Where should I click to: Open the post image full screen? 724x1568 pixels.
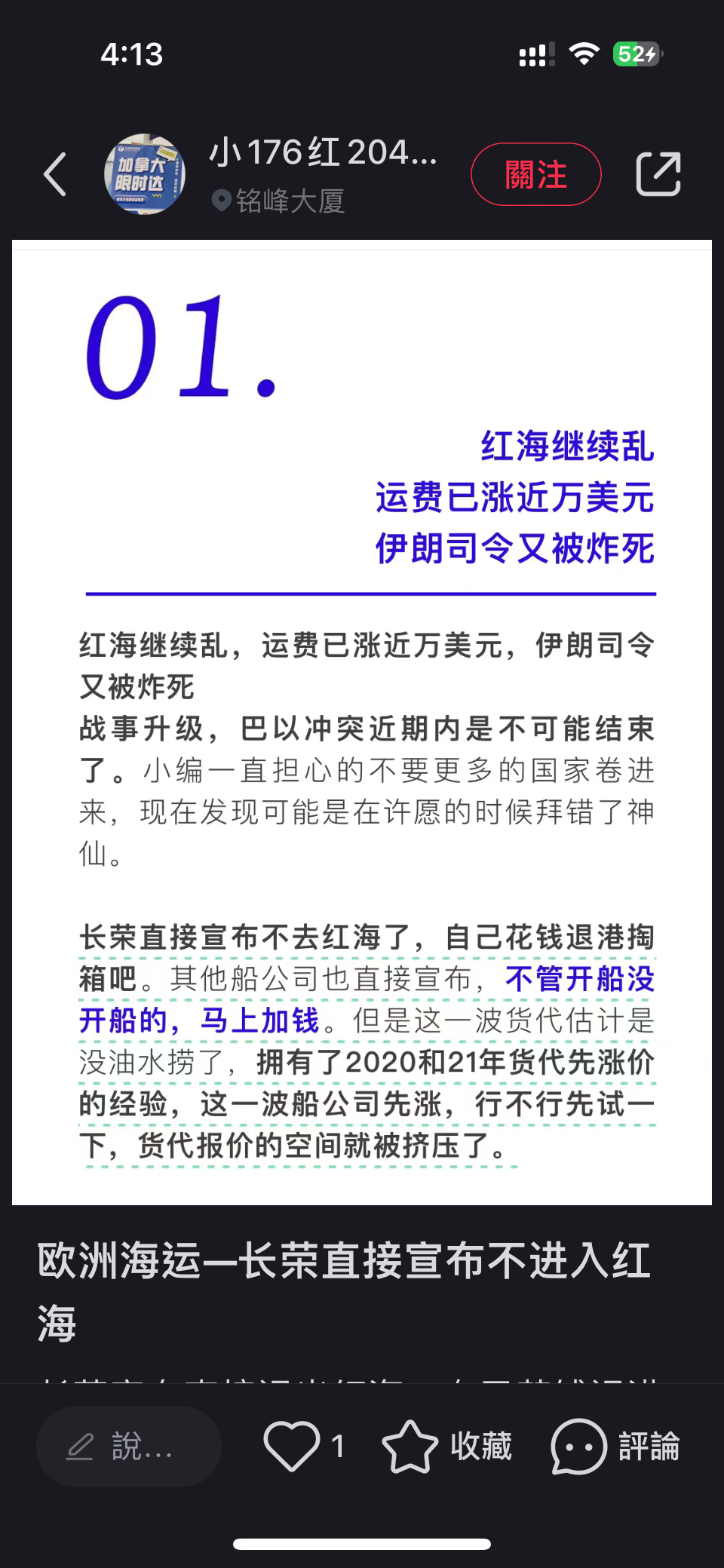click(362, 723)
